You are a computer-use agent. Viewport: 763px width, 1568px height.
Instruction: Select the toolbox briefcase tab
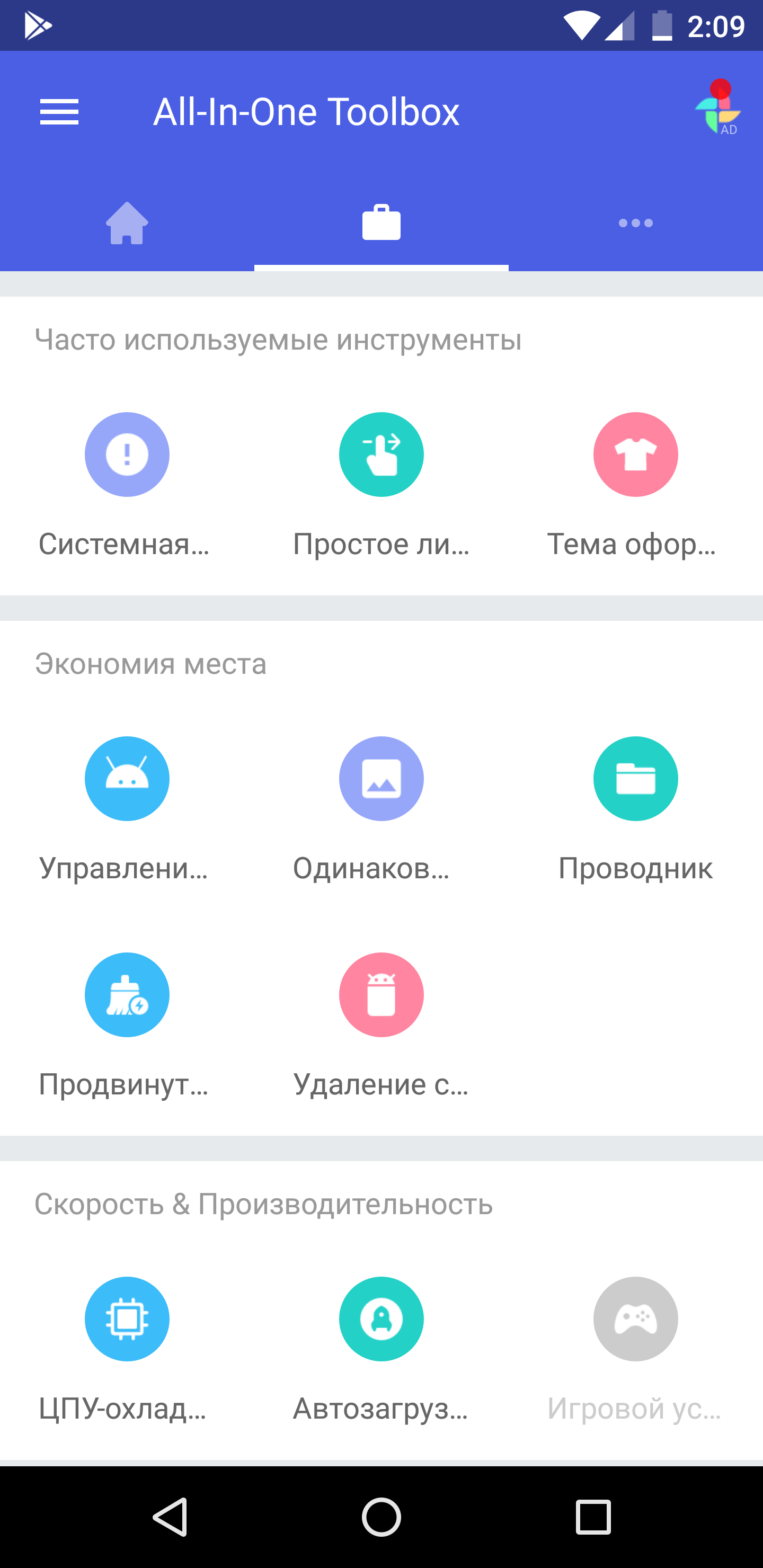click(x=381, y=224)
